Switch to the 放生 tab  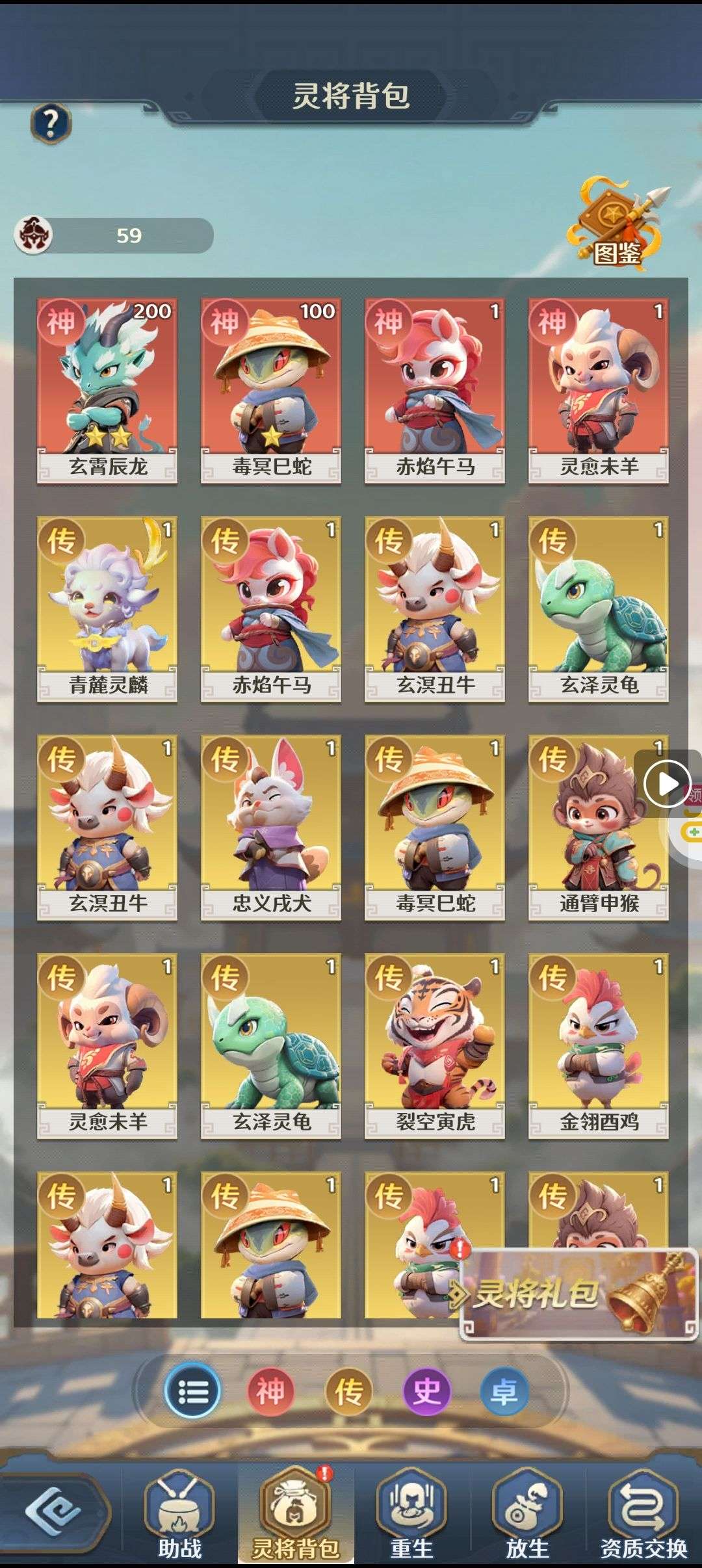tap(526, 1518)
